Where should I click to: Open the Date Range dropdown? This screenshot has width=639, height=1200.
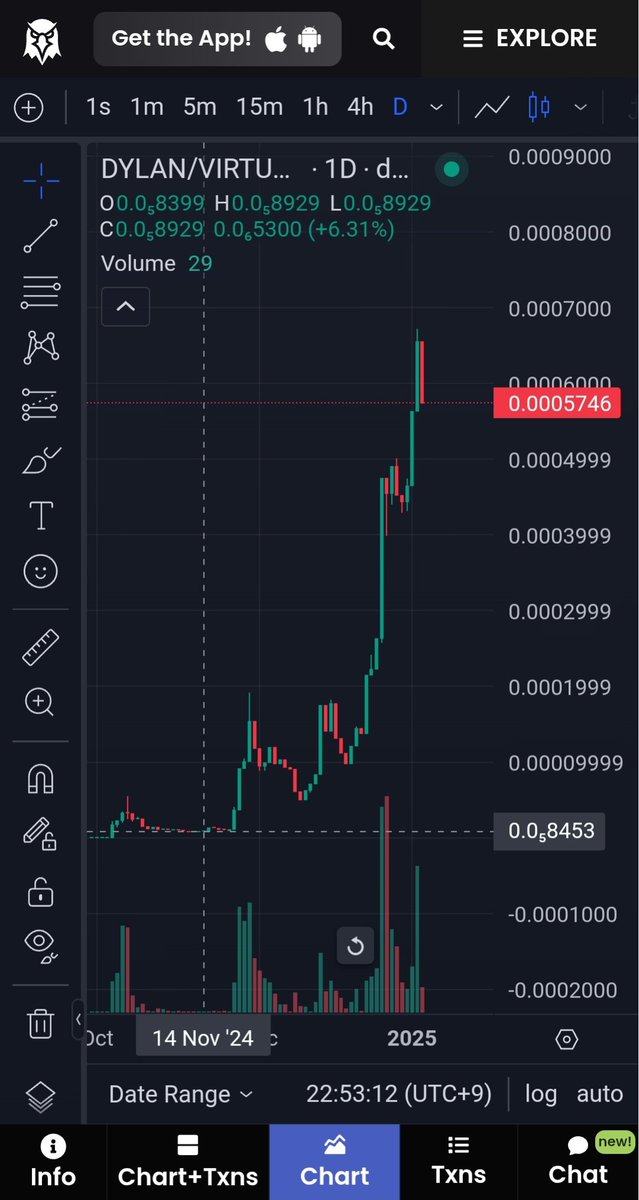[x=180, y=1094]
